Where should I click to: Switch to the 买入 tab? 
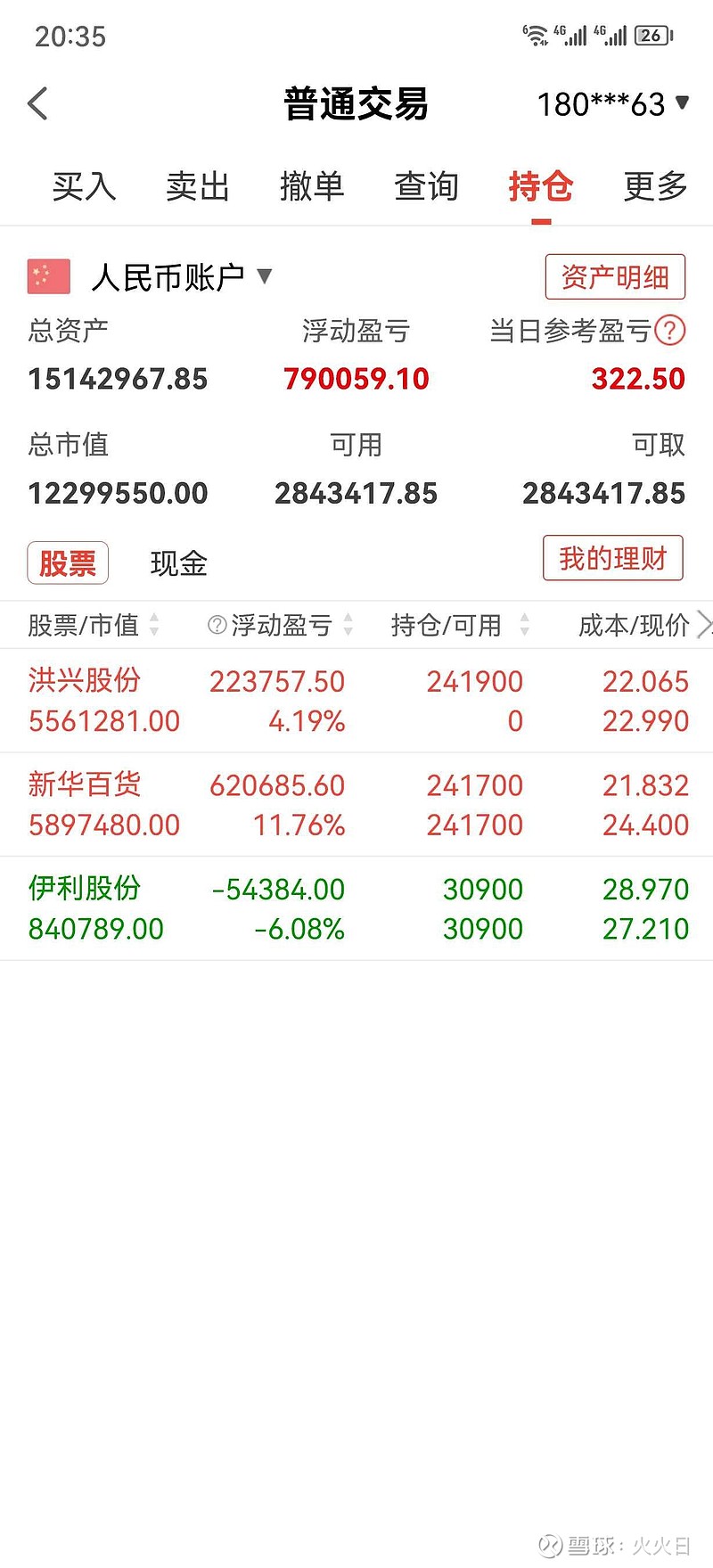point(84,187)
